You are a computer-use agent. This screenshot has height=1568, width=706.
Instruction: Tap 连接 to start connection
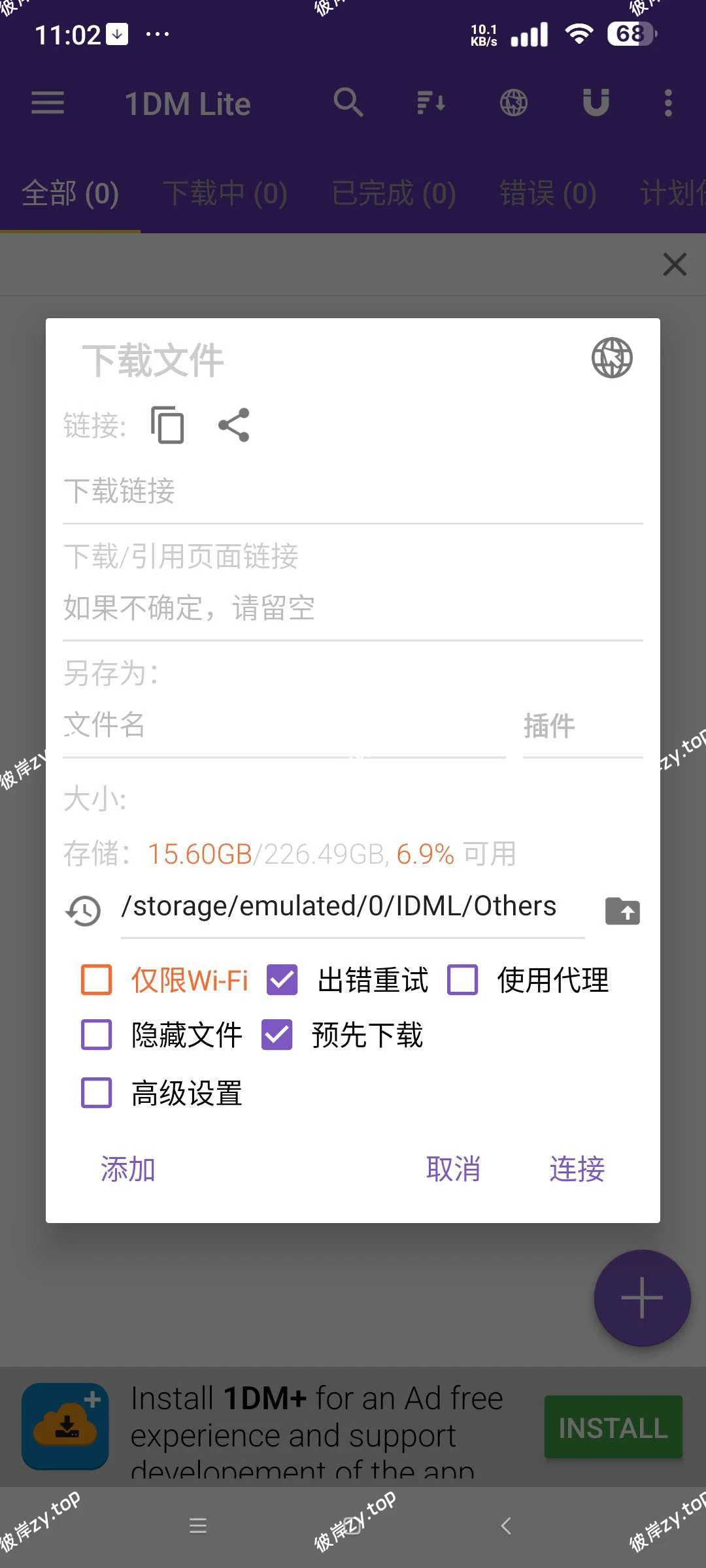click(576, 1169)
